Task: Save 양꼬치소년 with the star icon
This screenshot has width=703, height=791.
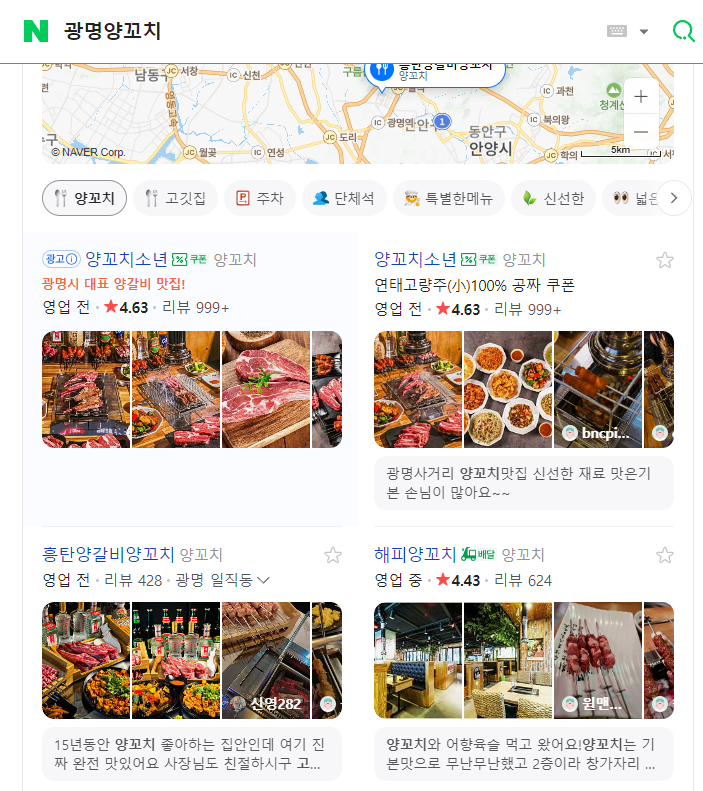Action: click(x=664, y=260)
